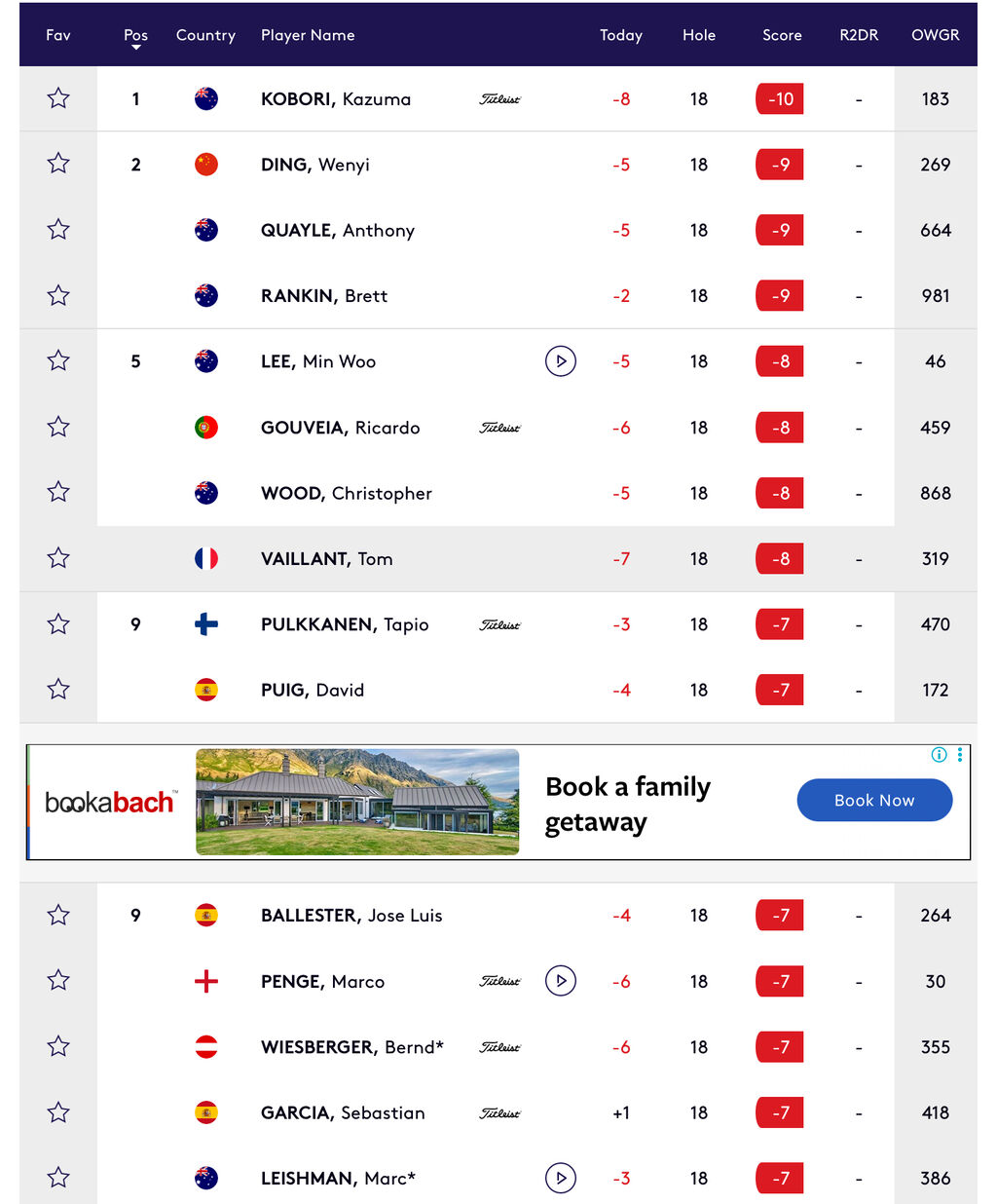Screen dimensions: 997x1204
Task: Add Tom Vaillant to favorites
Action: 58,558
